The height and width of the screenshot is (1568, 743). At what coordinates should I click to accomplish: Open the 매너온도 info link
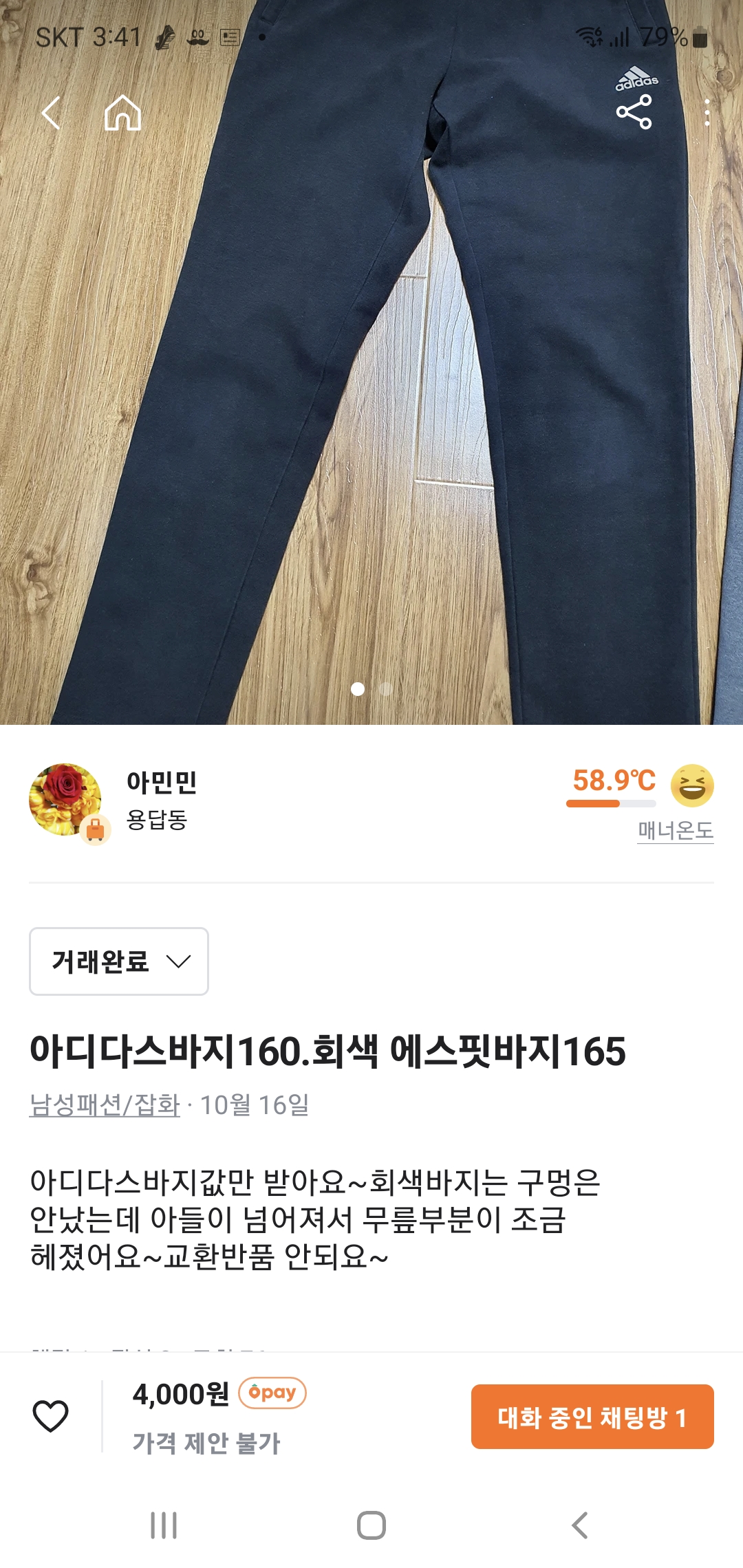point(675,831)
